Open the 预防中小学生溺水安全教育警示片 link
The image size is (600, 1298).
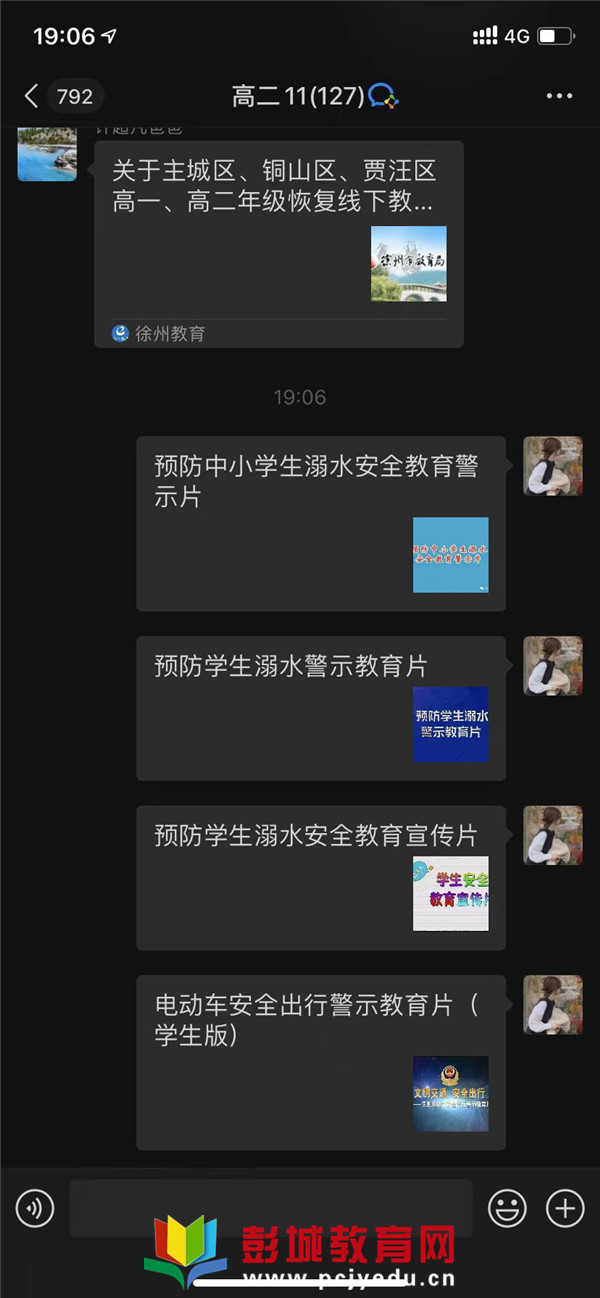click(x=320, y=523)
